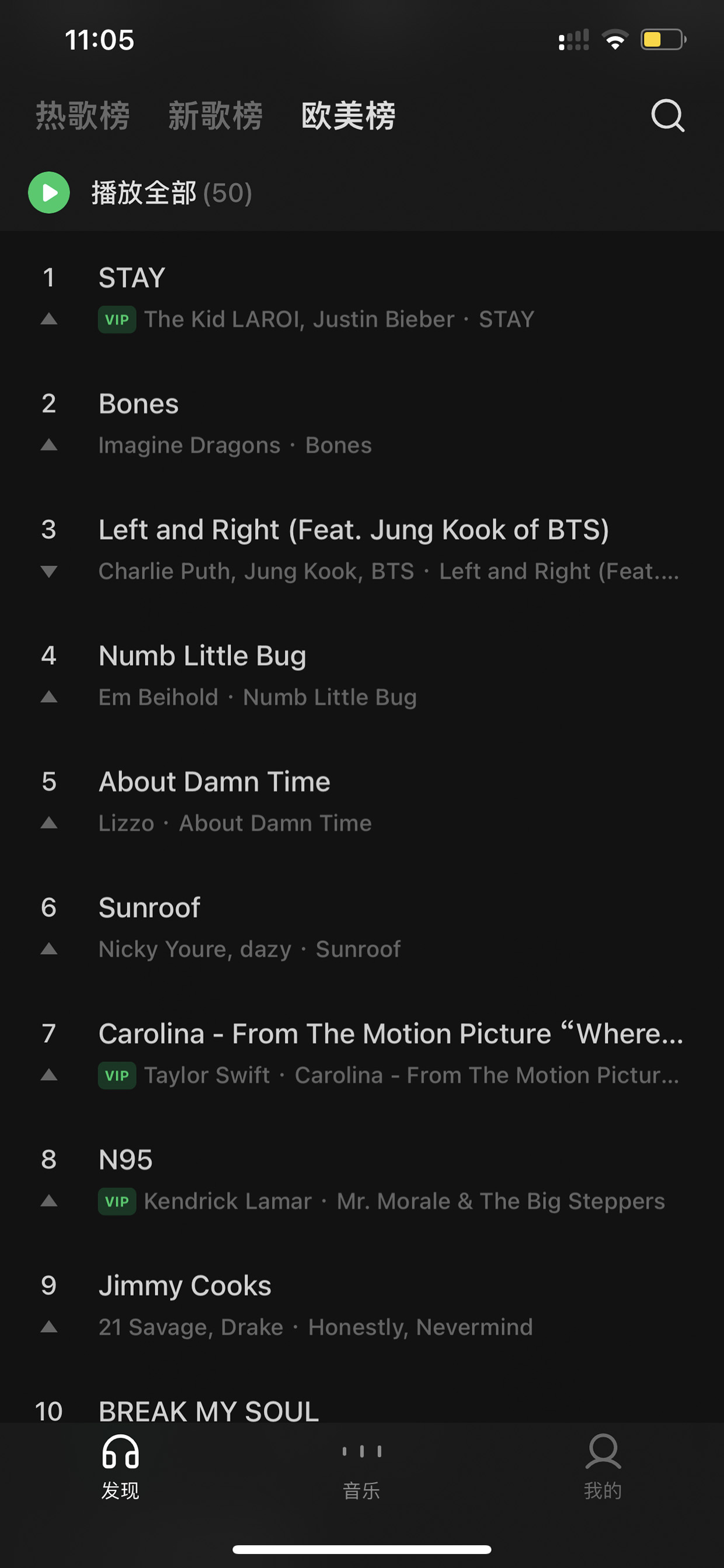Tap the green 播放全部 play button
This screenshot has height=1568, width=724.
click(x=48, y=192)
